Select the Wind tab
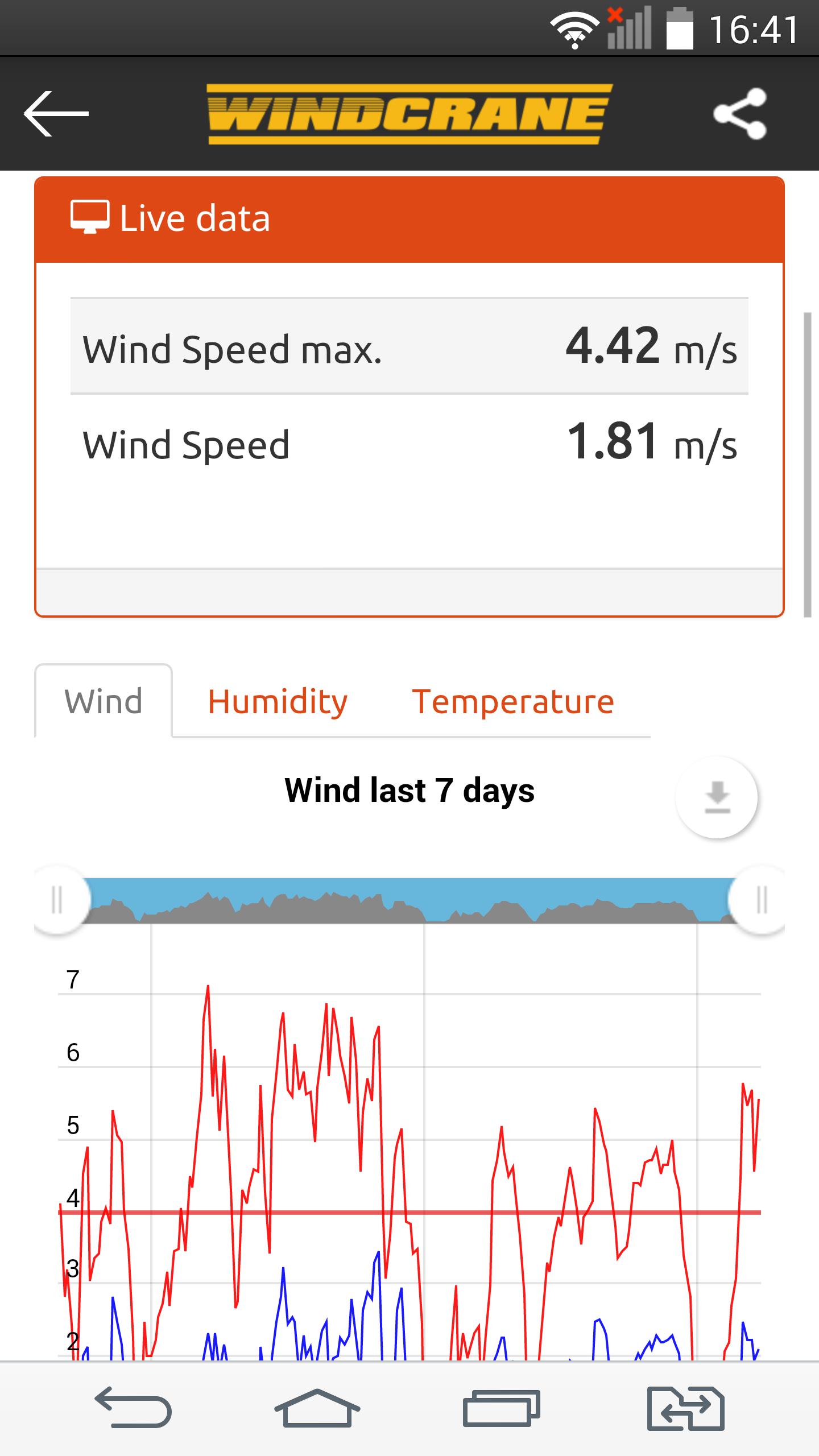Screen dimensions: 819x1456 click(103, 701)
